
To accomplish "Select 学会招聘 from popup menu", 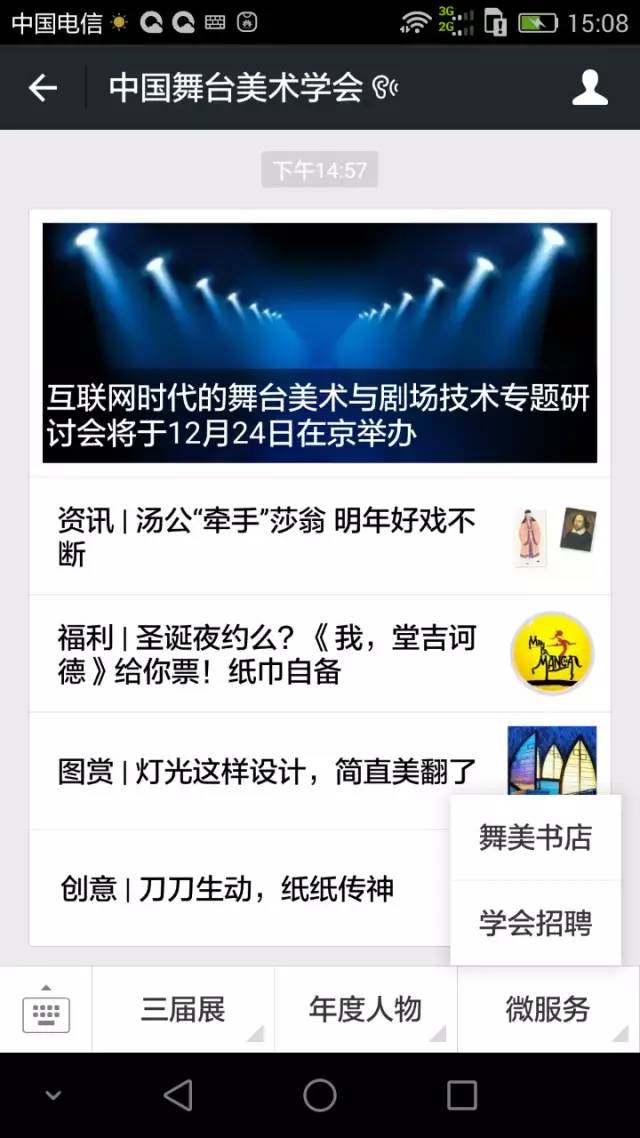I will [535, 923].
